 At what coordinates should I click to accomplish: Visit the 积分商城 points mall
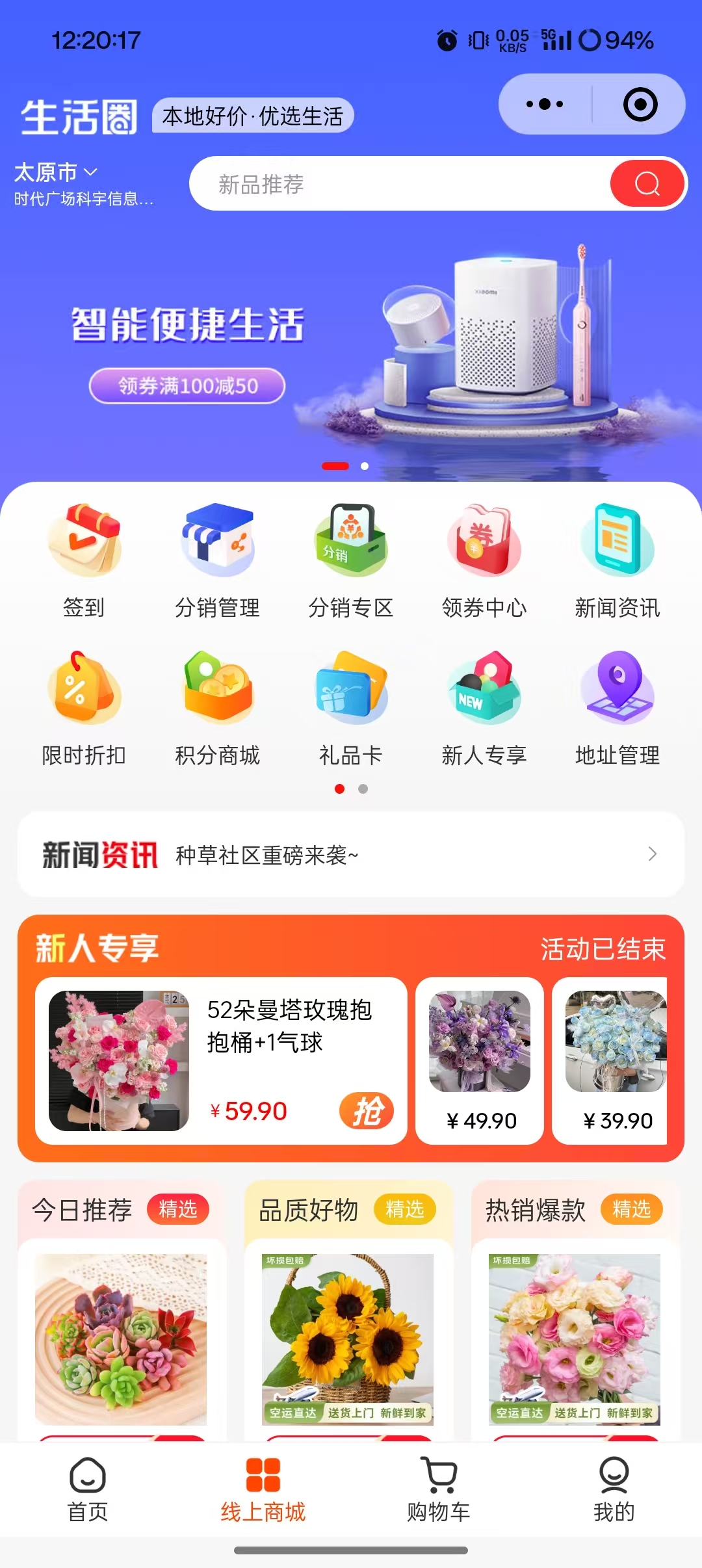tap(217, 708)
